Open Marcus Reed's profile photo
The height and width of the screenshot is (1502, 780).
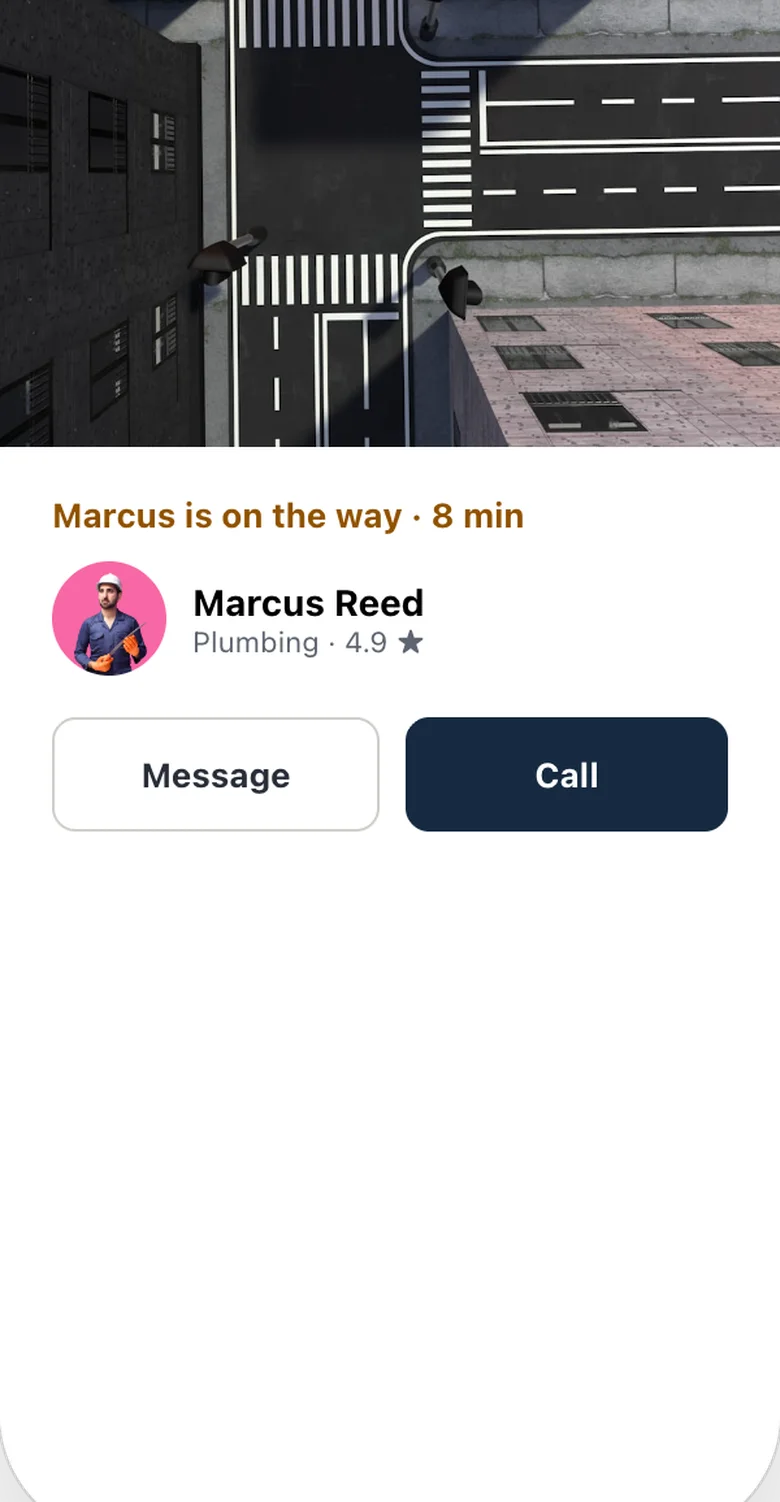[x=109, y=618]
